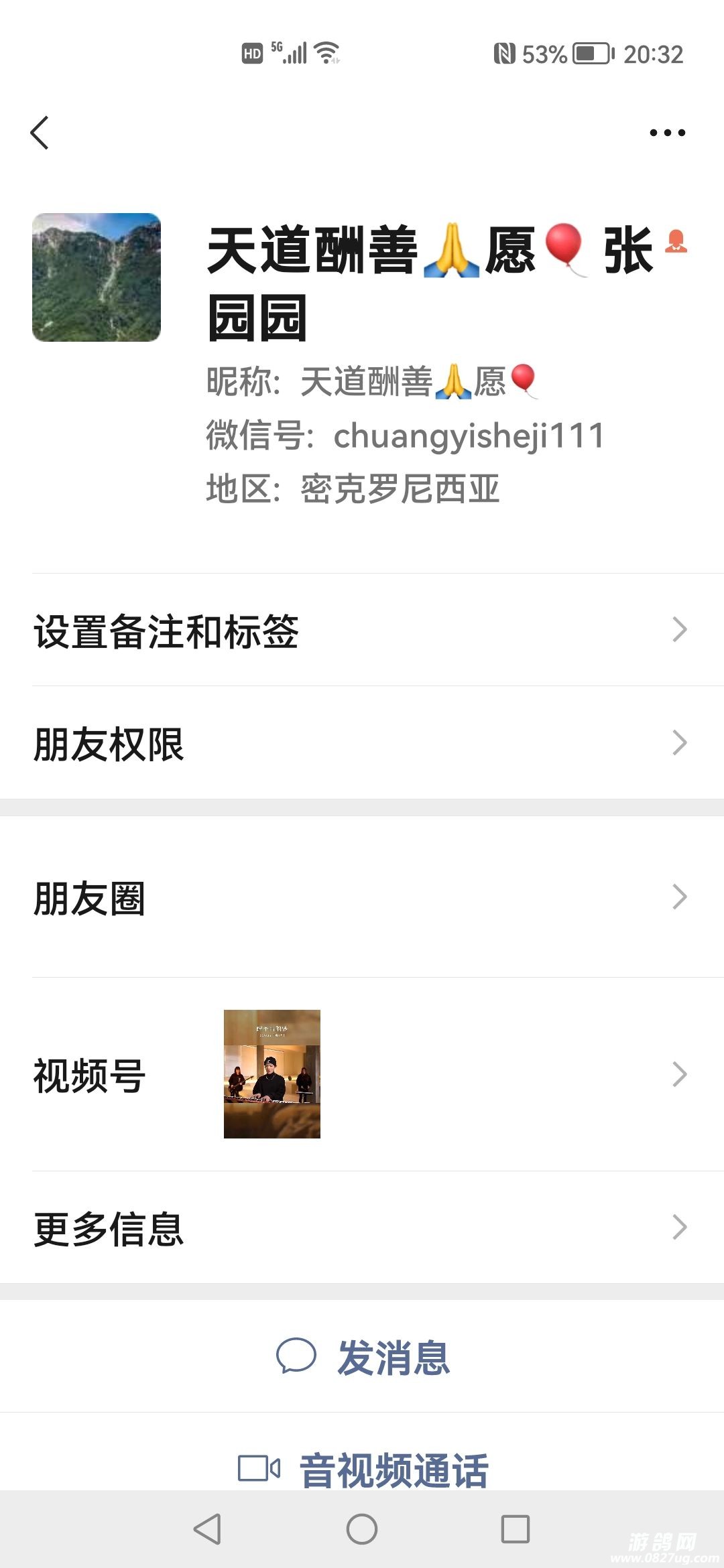
Task: View this contact's 朋友圈
Action: [x=362, y=897]
